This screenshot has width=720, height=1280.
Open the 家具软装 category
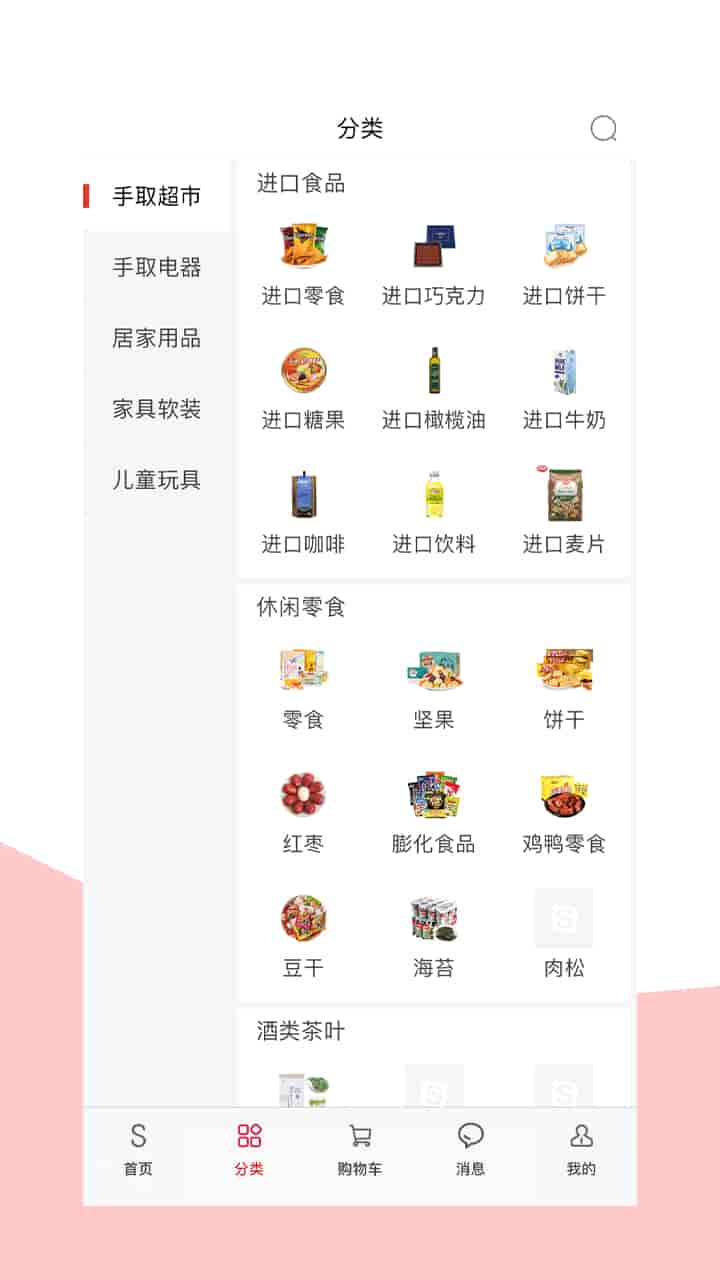[157, 409]
